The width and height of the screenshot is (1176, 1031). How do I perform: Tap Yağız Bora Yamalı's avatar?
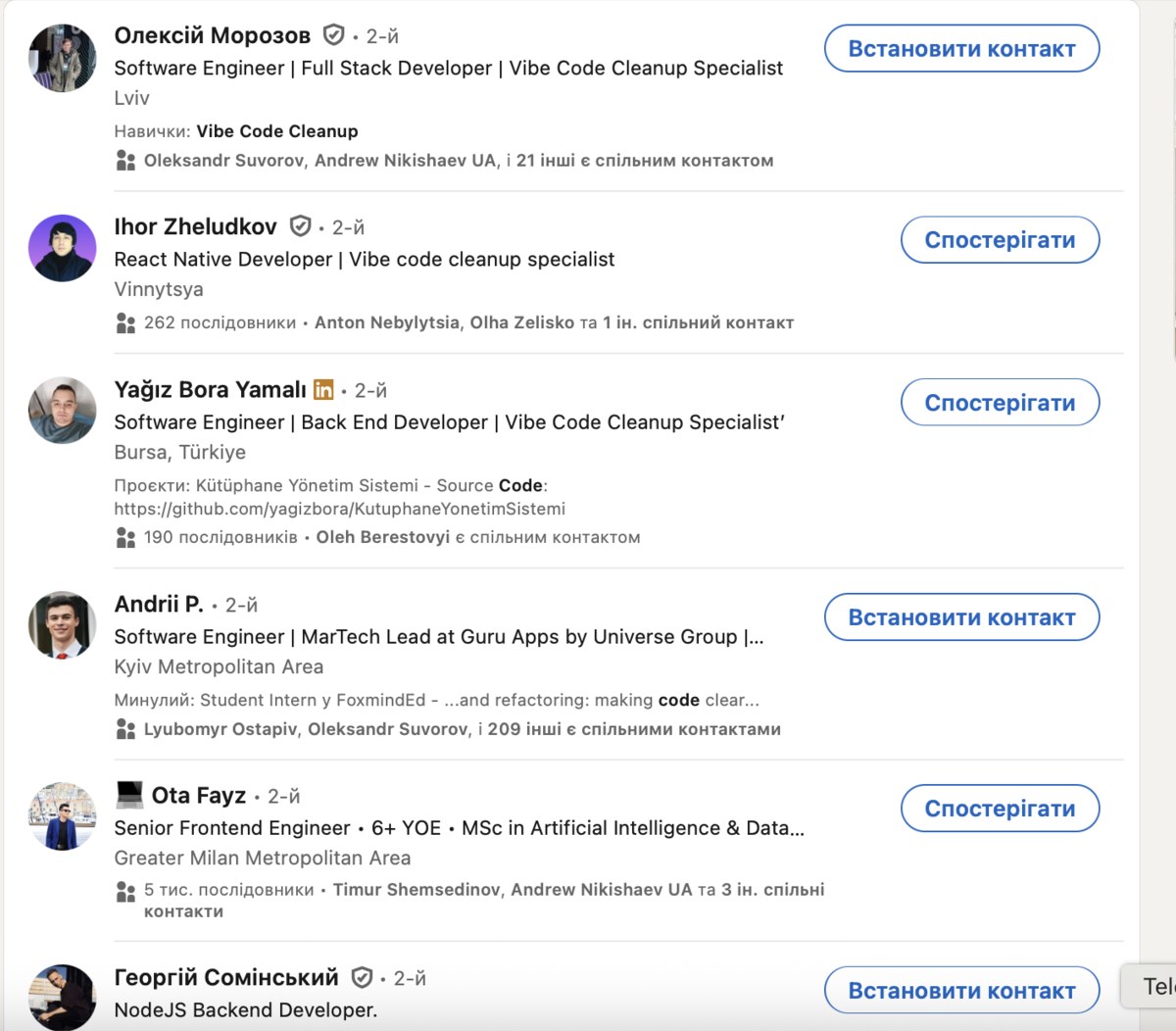click(x=63, y=411)
